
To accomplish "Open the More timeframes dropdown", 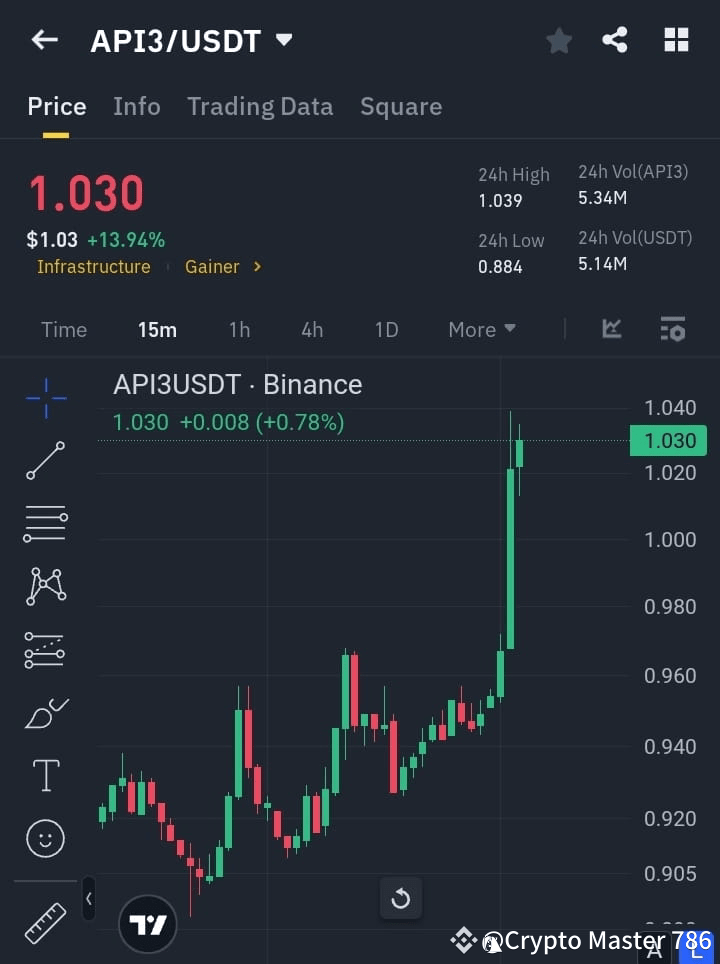I will (481, 329).
